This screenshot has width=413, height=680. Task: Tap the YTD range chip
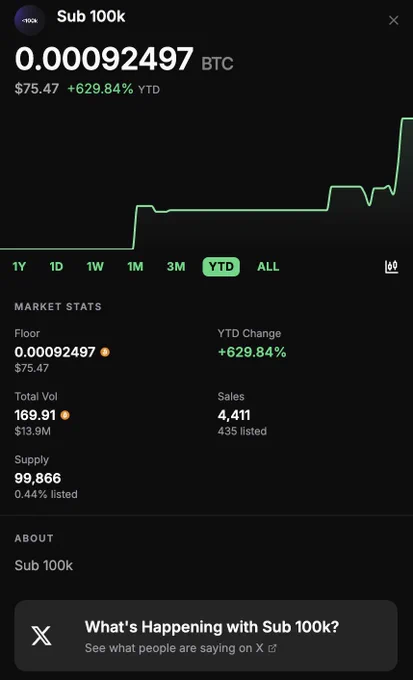pyautogui.click(x=221, y=267)
